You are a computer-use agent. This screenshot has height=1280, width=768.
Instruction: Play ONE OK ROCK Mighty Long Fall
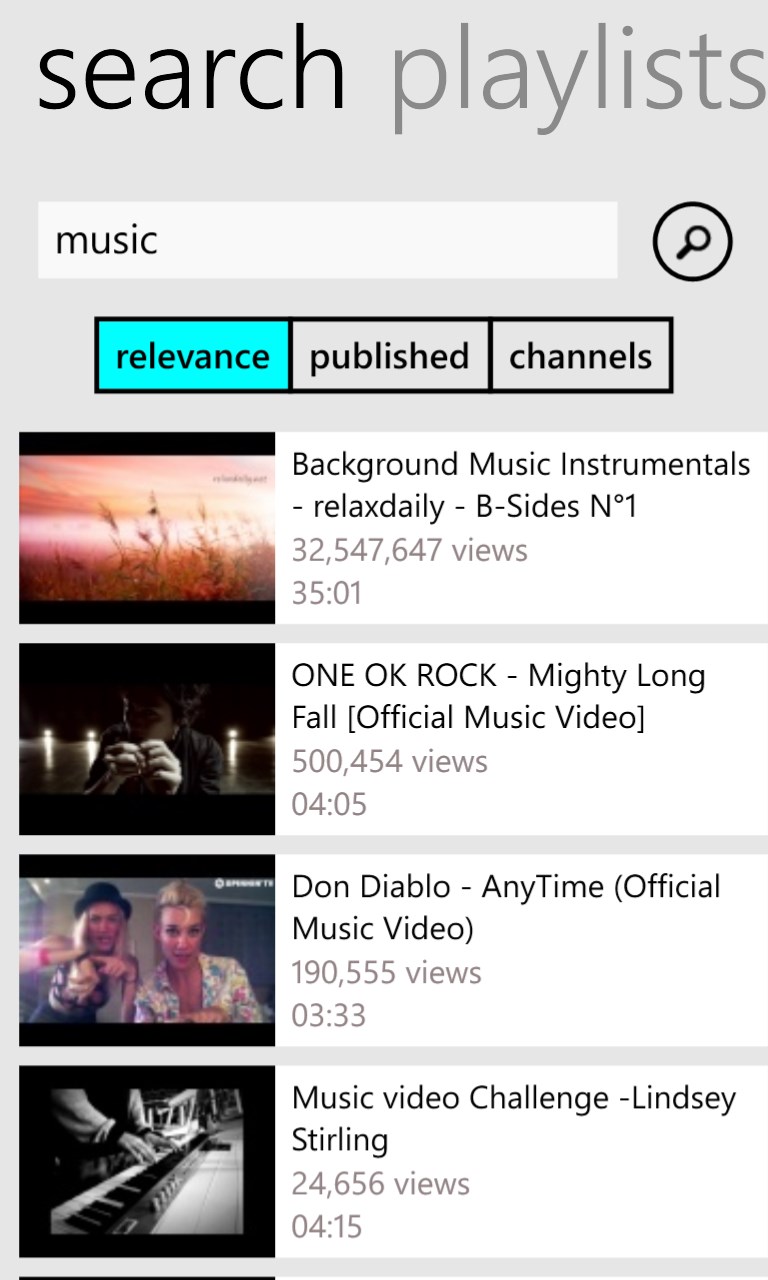[392, 739]
